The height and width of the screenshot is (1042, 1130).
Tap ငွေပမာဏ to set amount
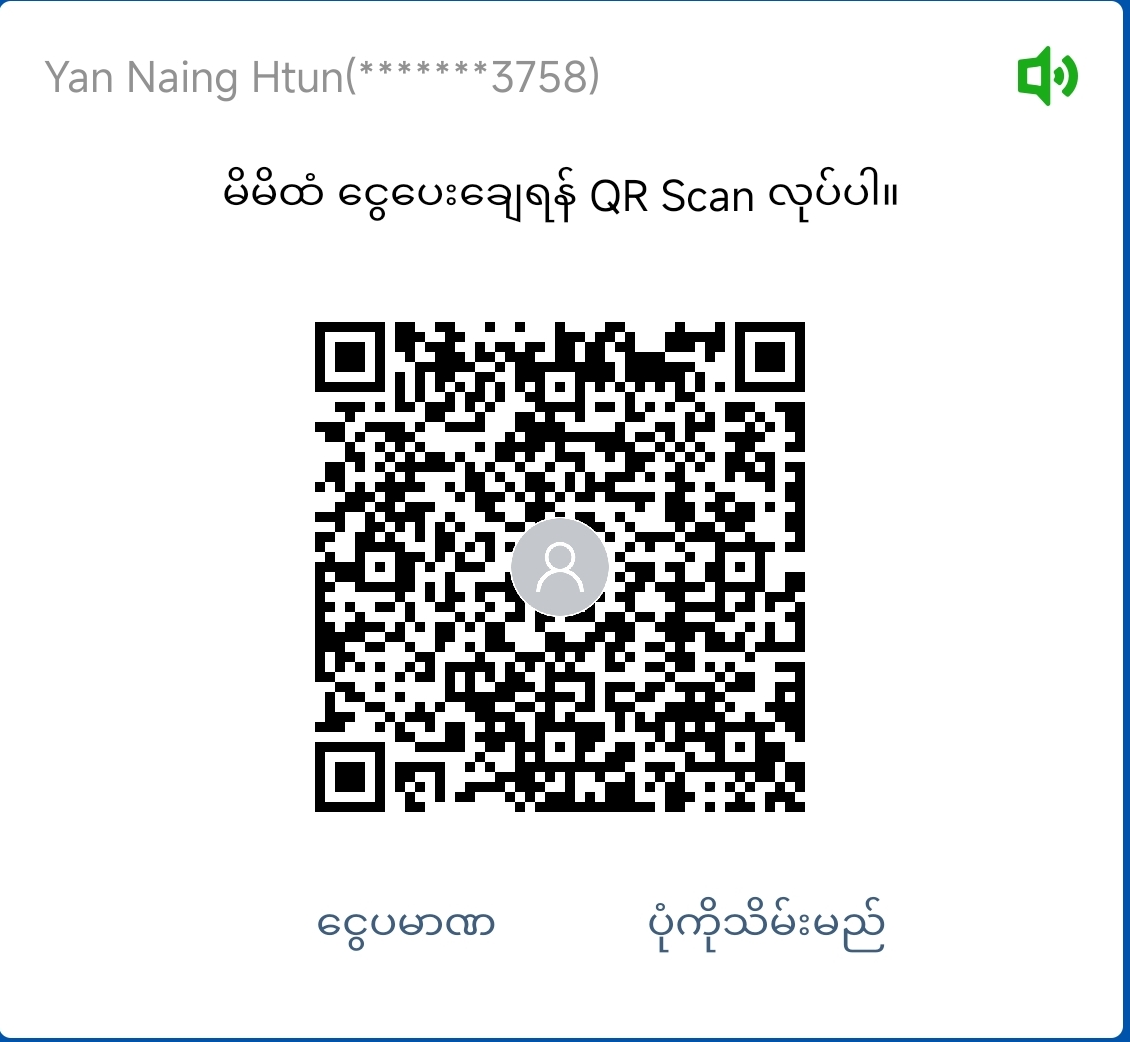405,924
